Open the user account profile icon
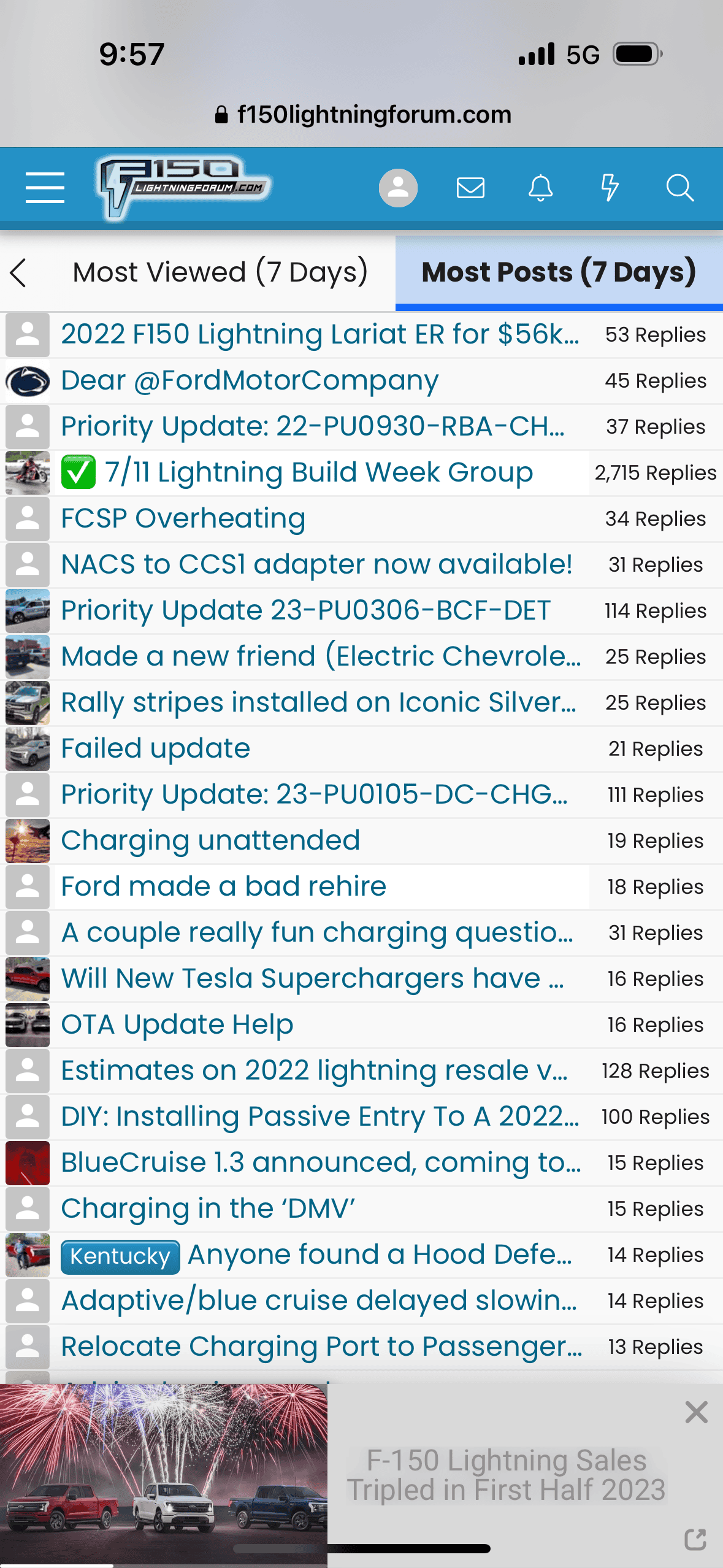Screen dimensions: 723x1568 pyautogui.click(x=398, y=187)
